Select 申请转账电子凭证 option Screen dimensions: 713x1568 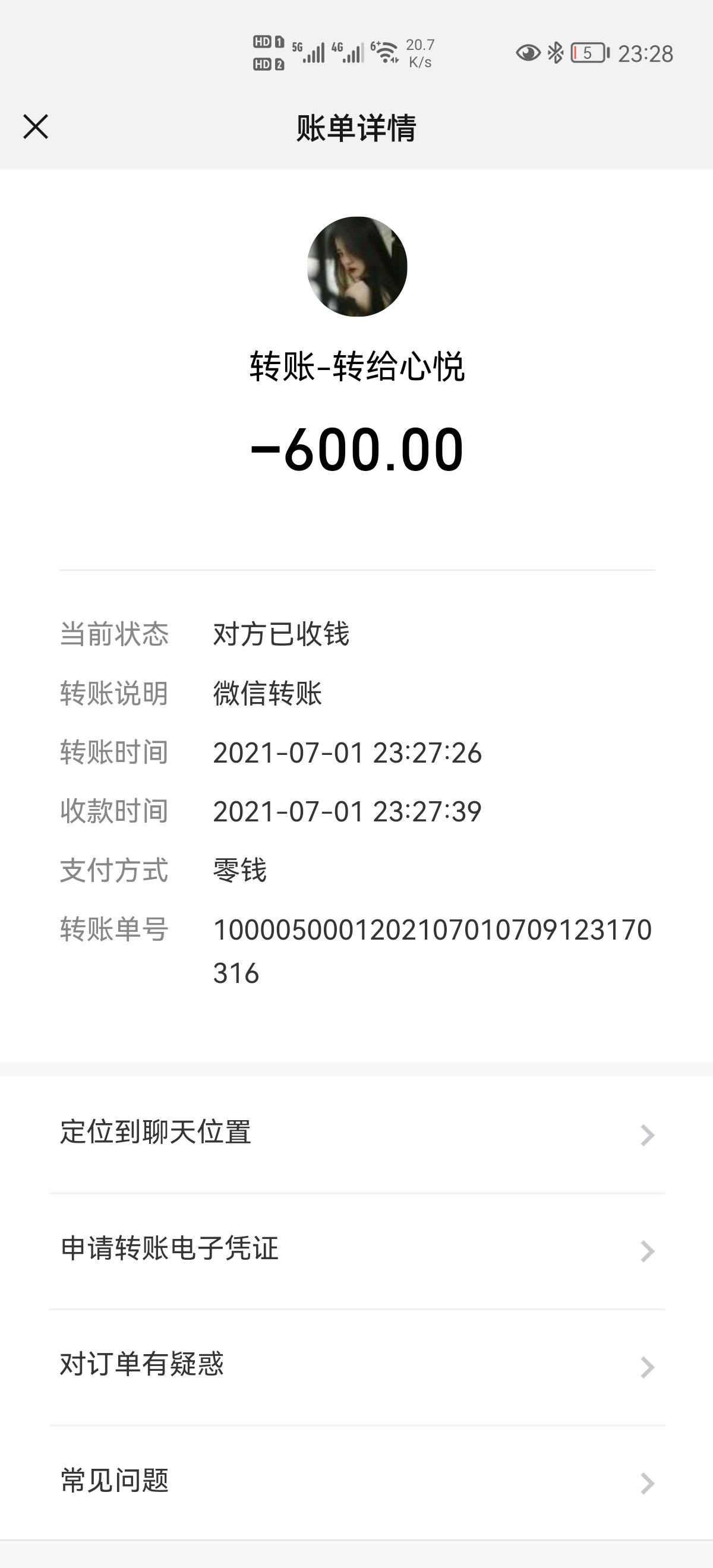point(356,1249)
